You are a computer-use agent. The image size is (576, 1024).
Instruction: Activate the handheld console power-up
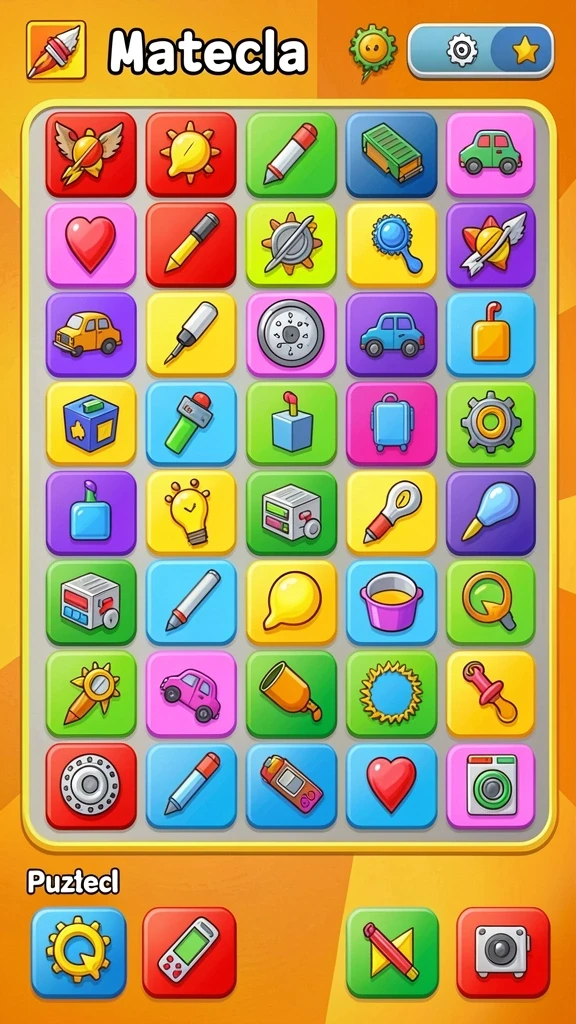pyautogui.click(x=189, y=952)
